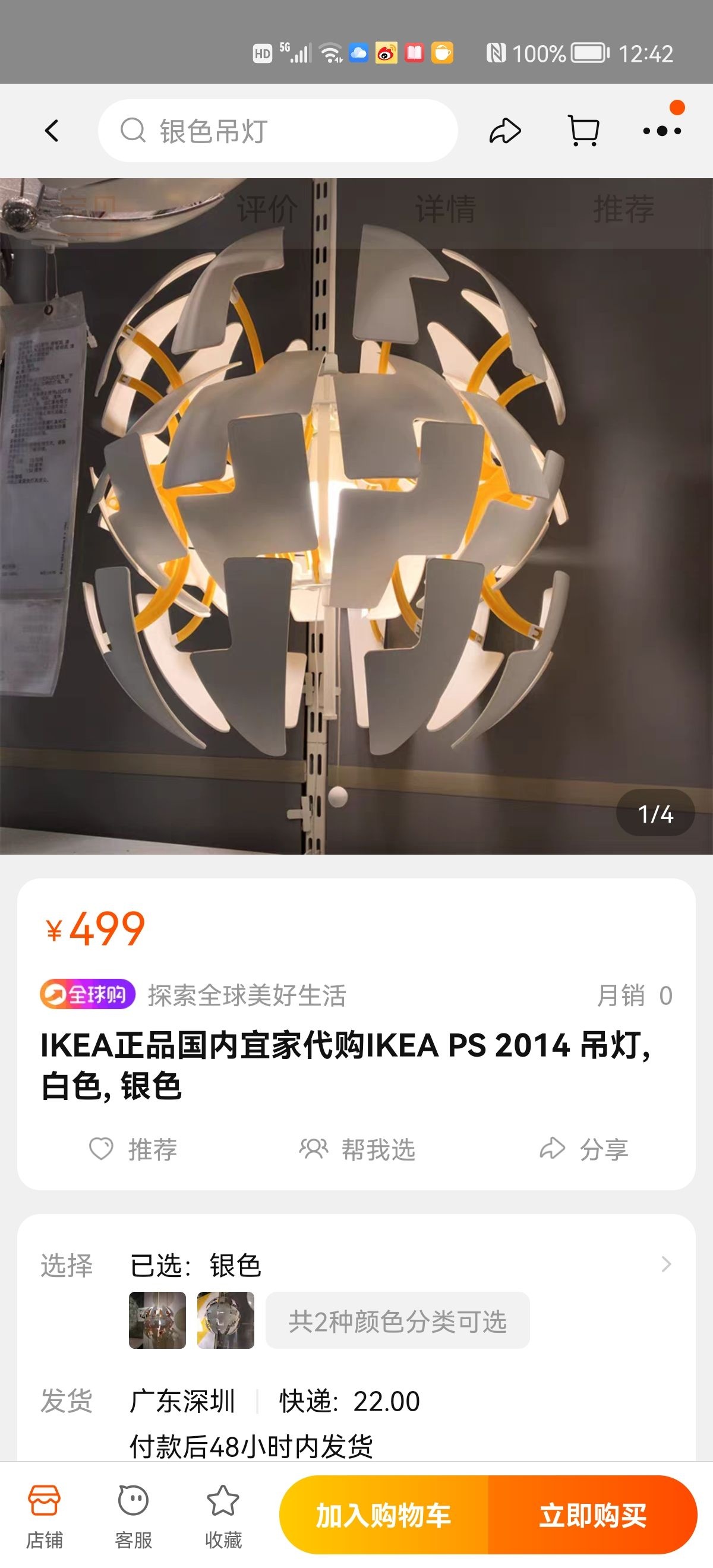Switch to the 推荐 tab

[623, 210]
